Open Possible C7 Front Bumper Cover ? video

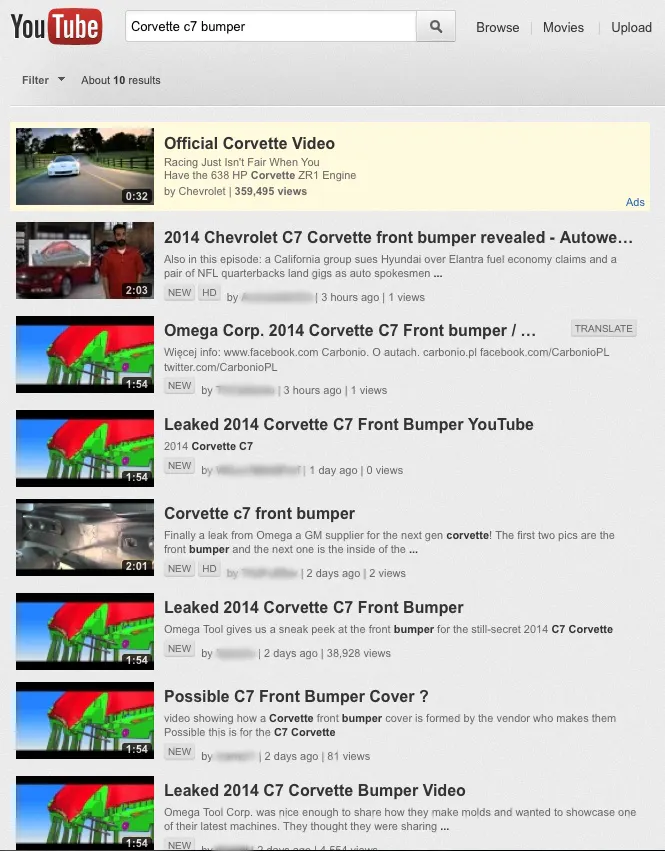click(x=296, y=696)
